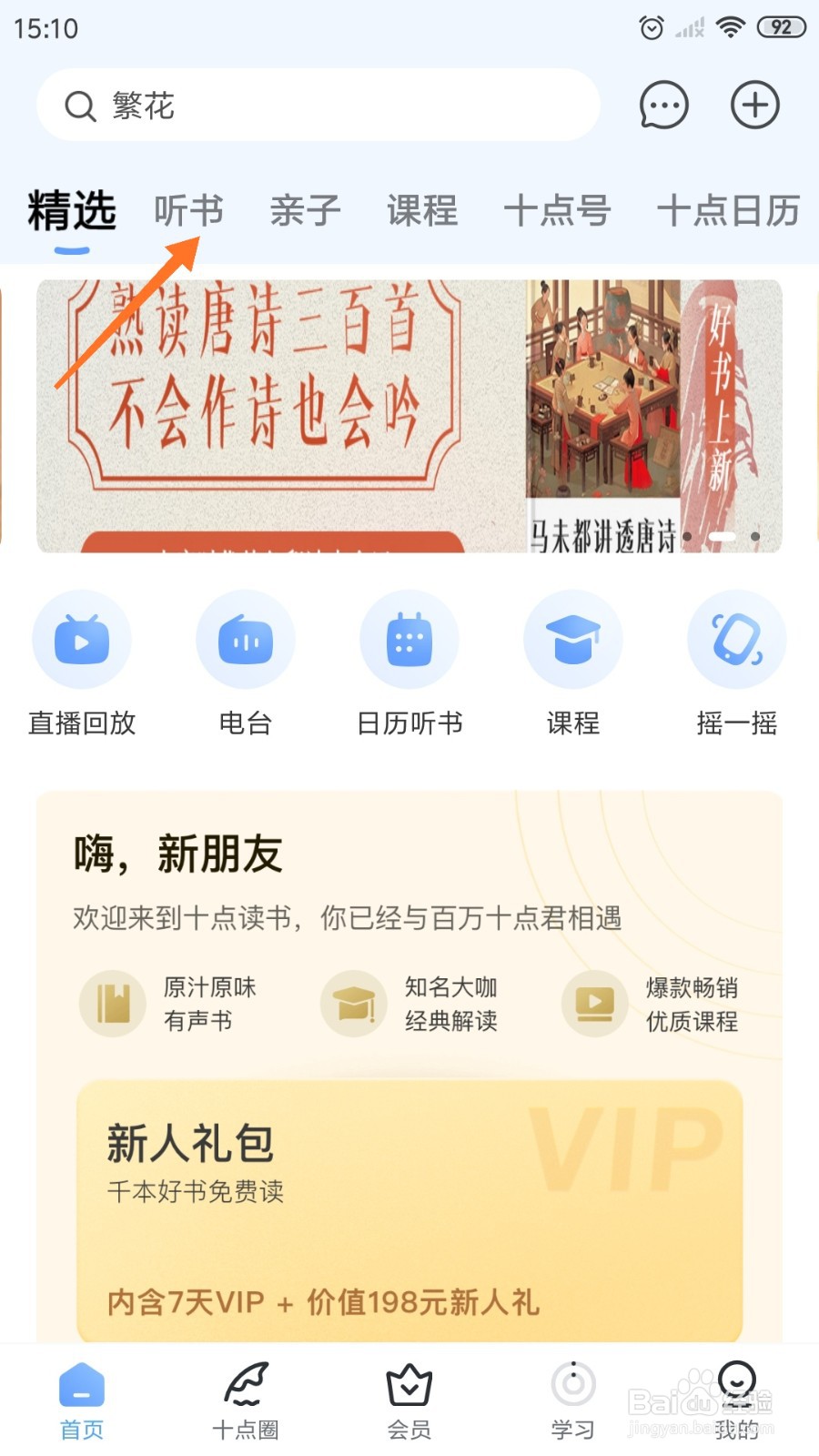Open the 学习 (Study) bottom navigation icon
The image size is (819, 1456).
[x=571, y=1401]
